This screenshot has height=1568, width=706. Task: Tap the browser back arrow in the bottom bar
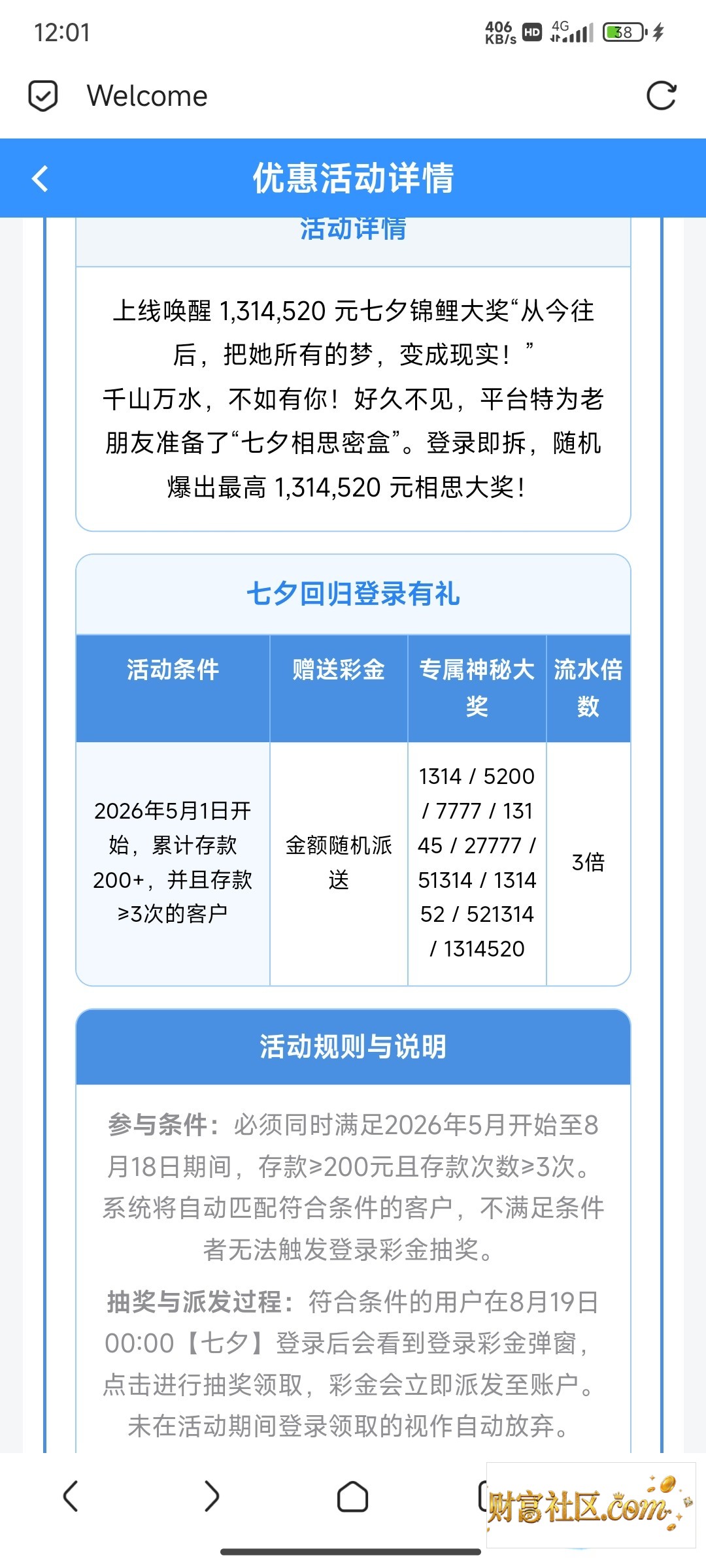(71, 1495)
